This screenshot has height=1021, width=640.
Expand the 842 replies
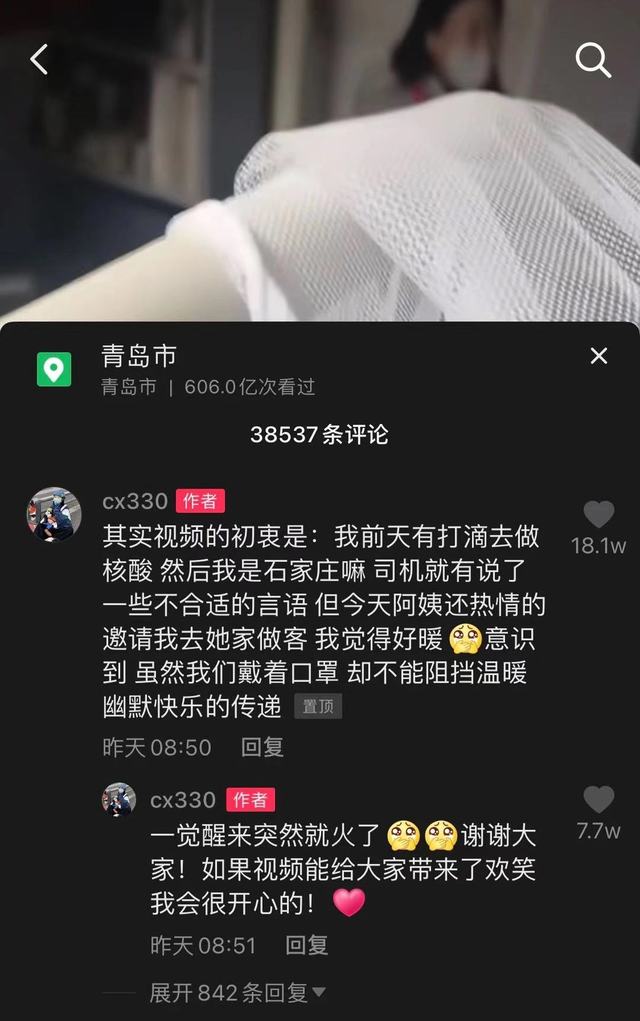coord(238,992)
